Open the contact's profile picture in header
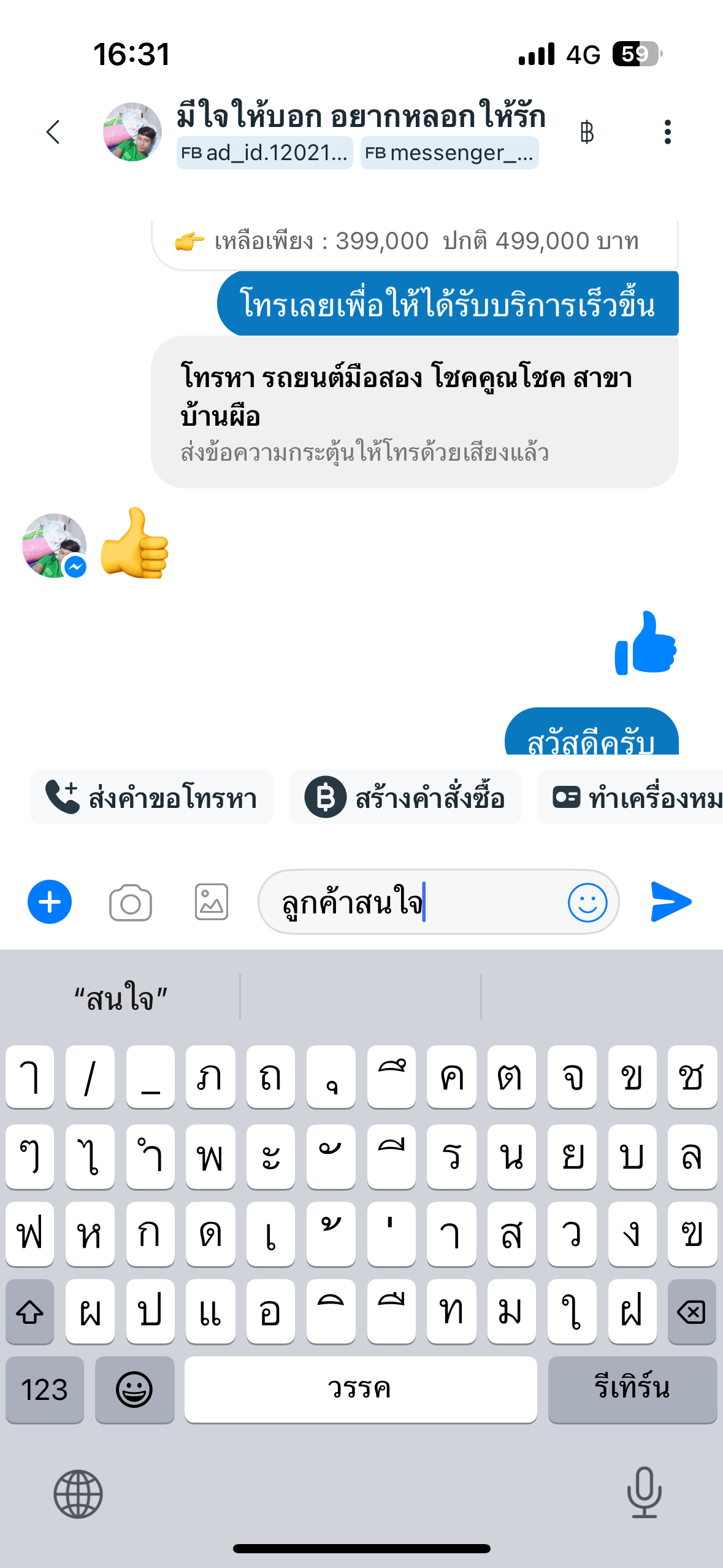723x1568 pixels. [132, 132]
